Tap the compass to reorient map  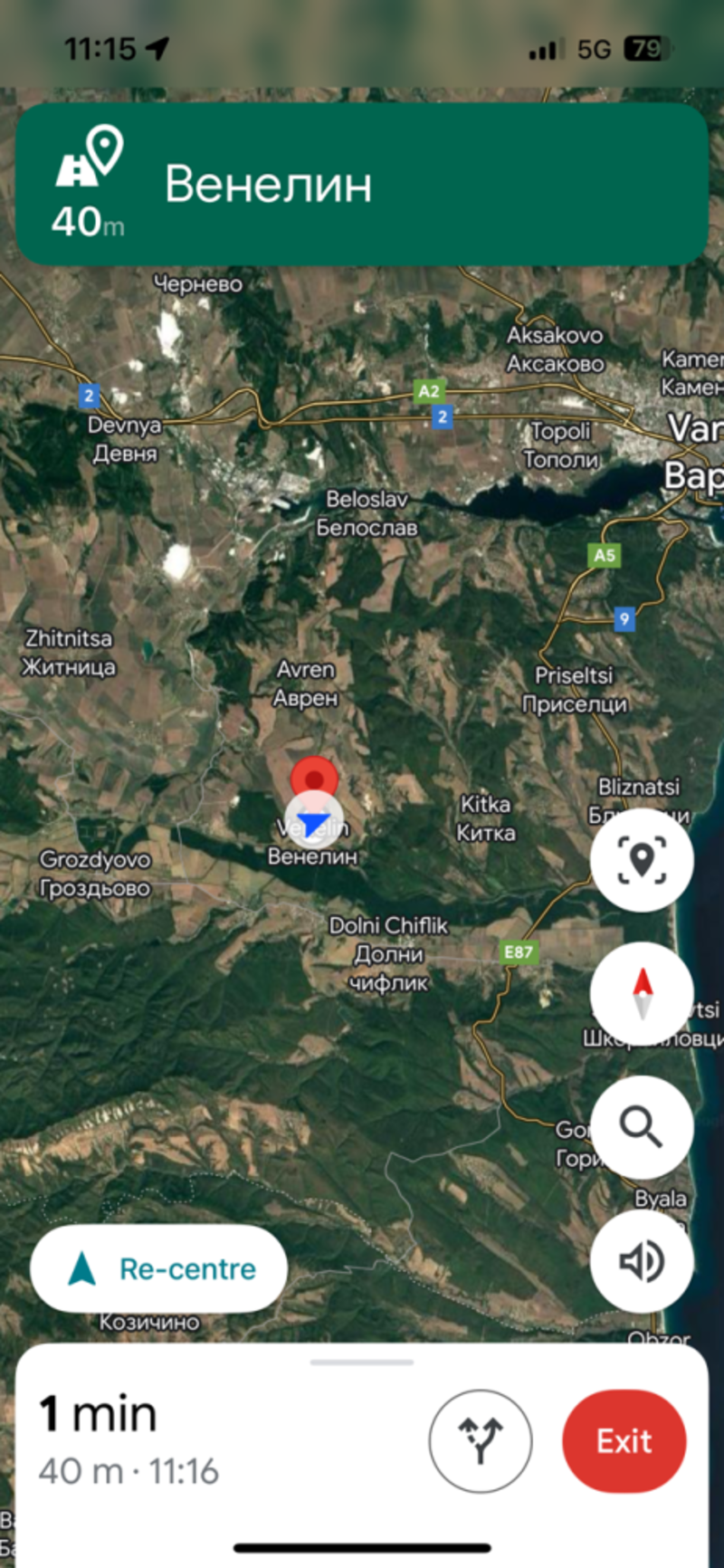click(x=642, y=993)
